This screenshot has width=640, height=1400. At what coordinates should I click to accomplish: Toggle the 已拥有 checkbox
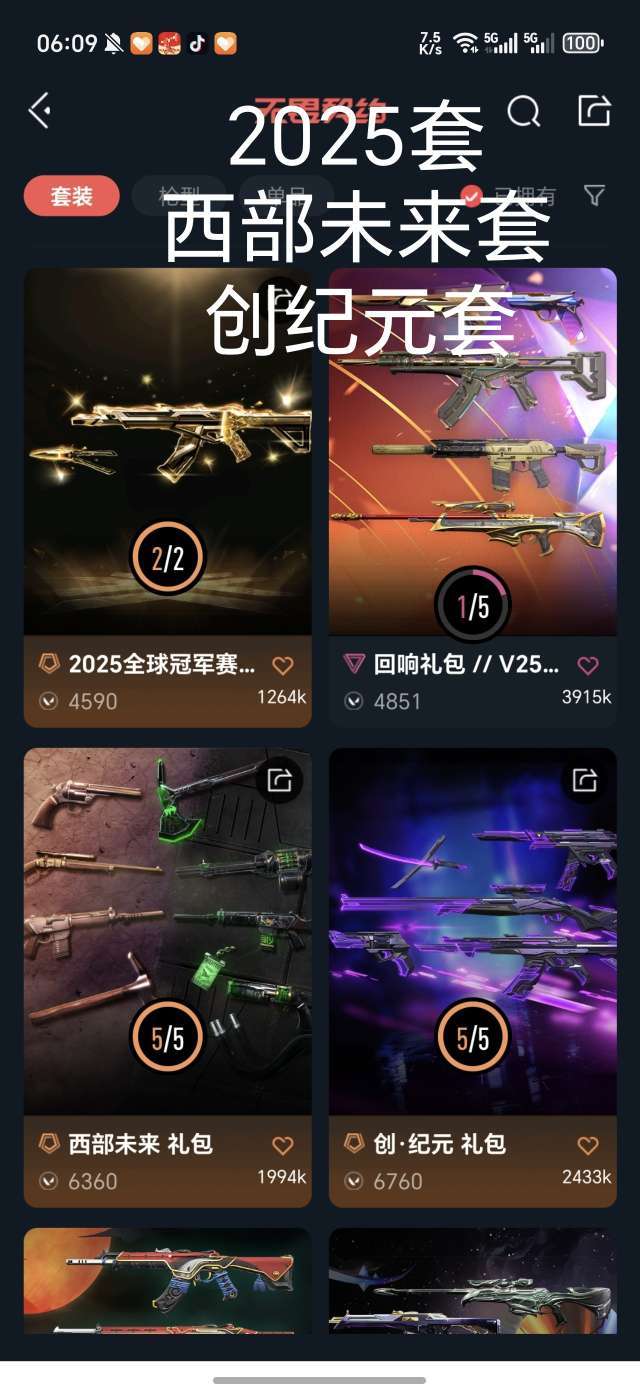pyautogui.click(x=472, y=196)
